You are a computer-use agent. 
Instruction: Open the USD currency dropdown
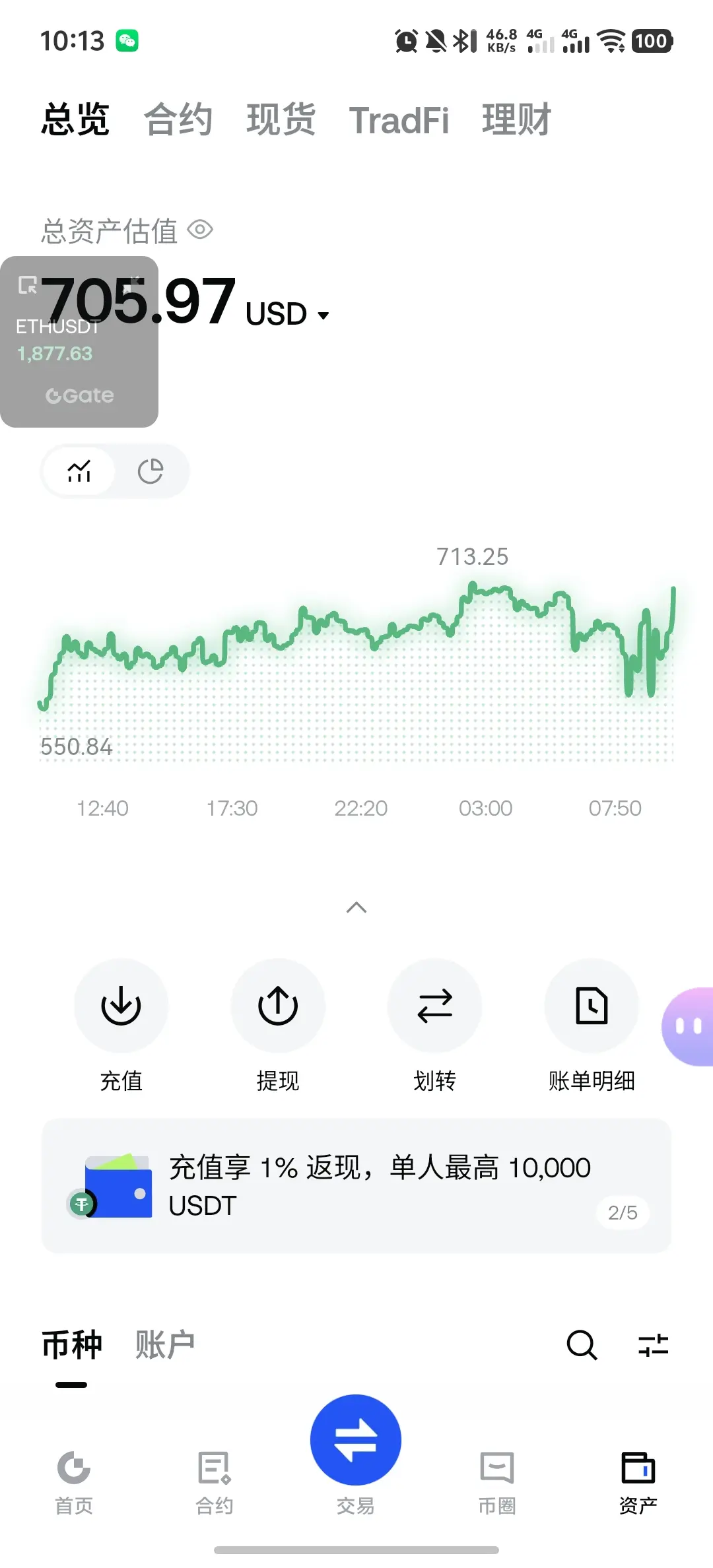point(287,314)
